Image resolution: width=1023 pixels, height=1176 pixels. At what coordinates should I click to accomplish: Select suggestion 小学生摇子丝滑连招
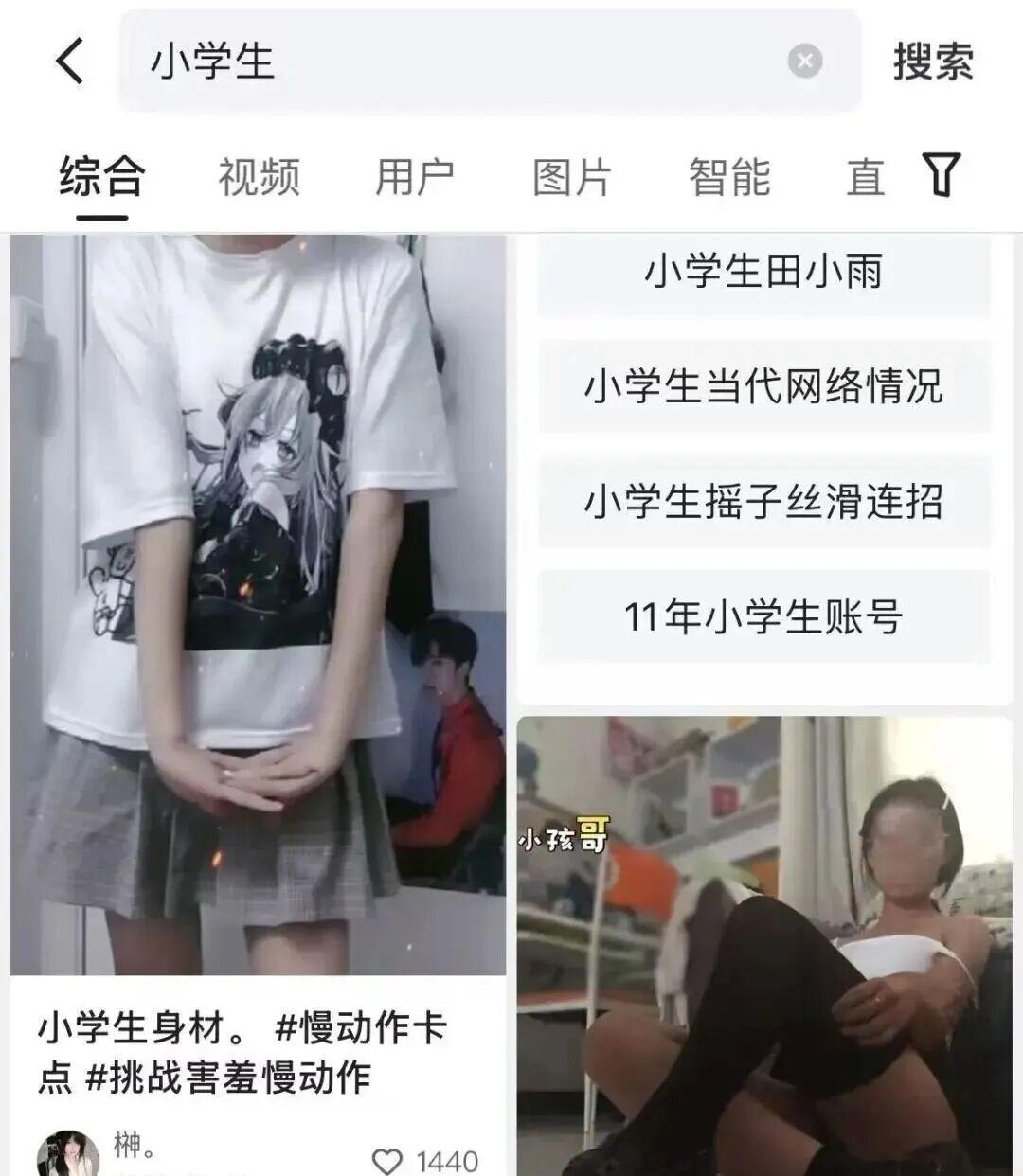click(763, 501)
